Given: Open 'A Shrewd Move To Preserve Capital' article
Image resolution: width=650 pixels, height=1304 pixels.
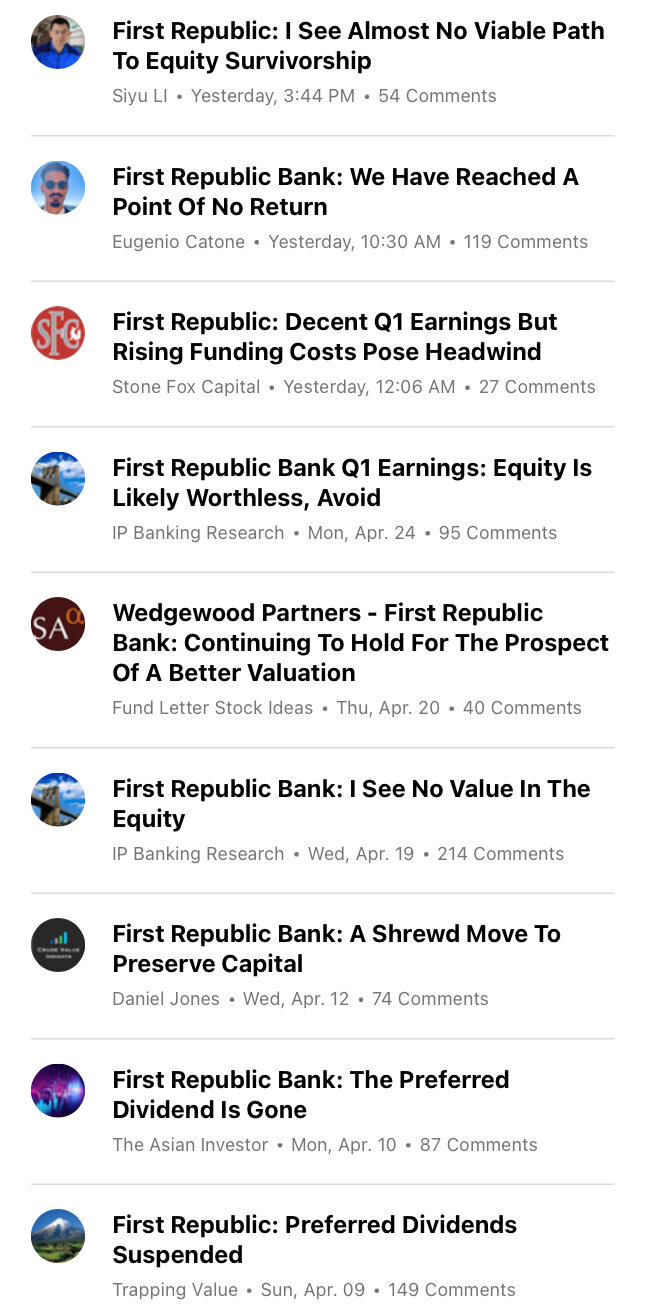Looking at the screenshot, I should tap(336, 948).
